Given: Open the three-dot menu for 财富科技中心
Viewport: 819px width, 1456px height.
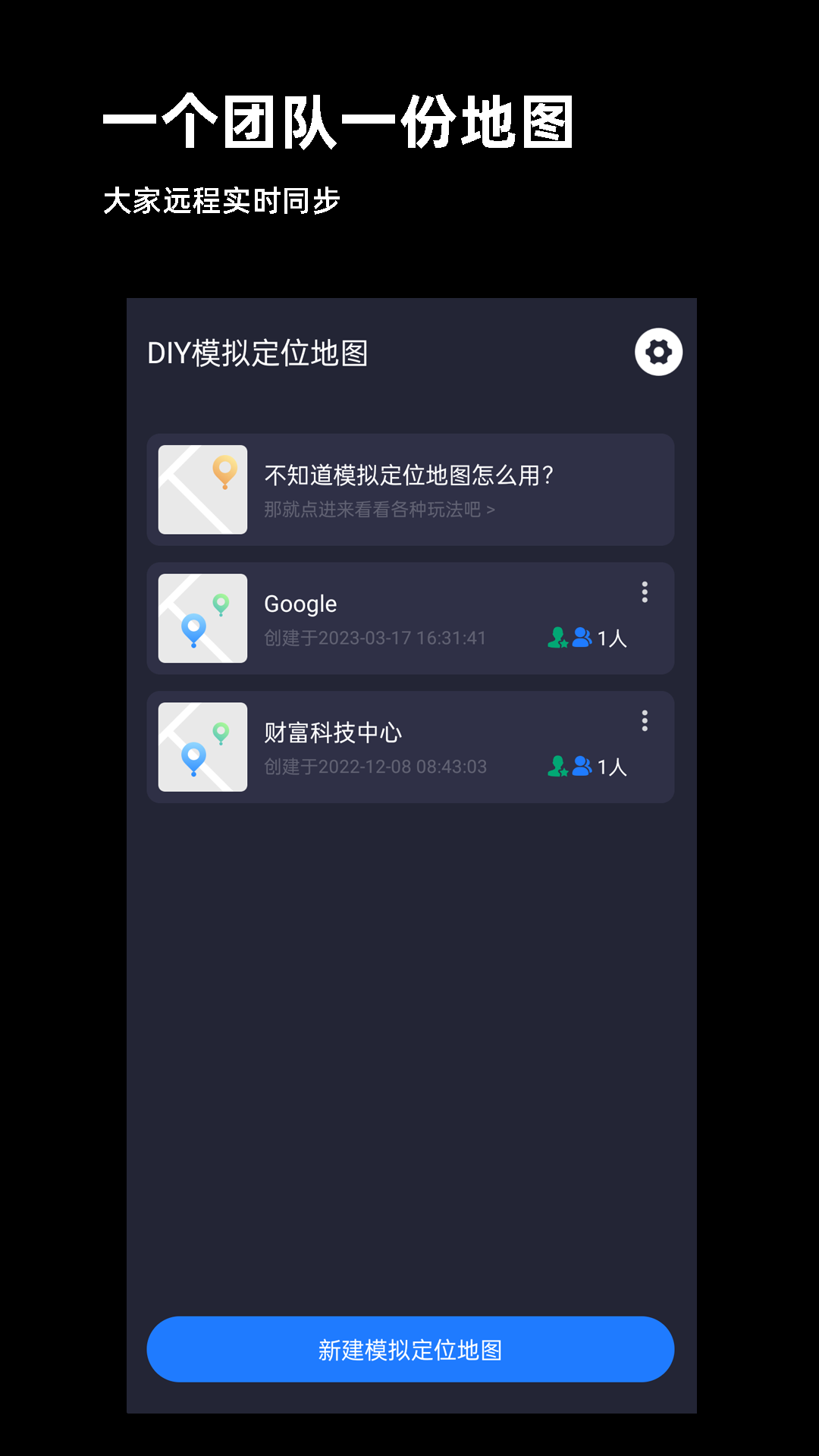Looking at the screenshot, I should pos(644,722).
